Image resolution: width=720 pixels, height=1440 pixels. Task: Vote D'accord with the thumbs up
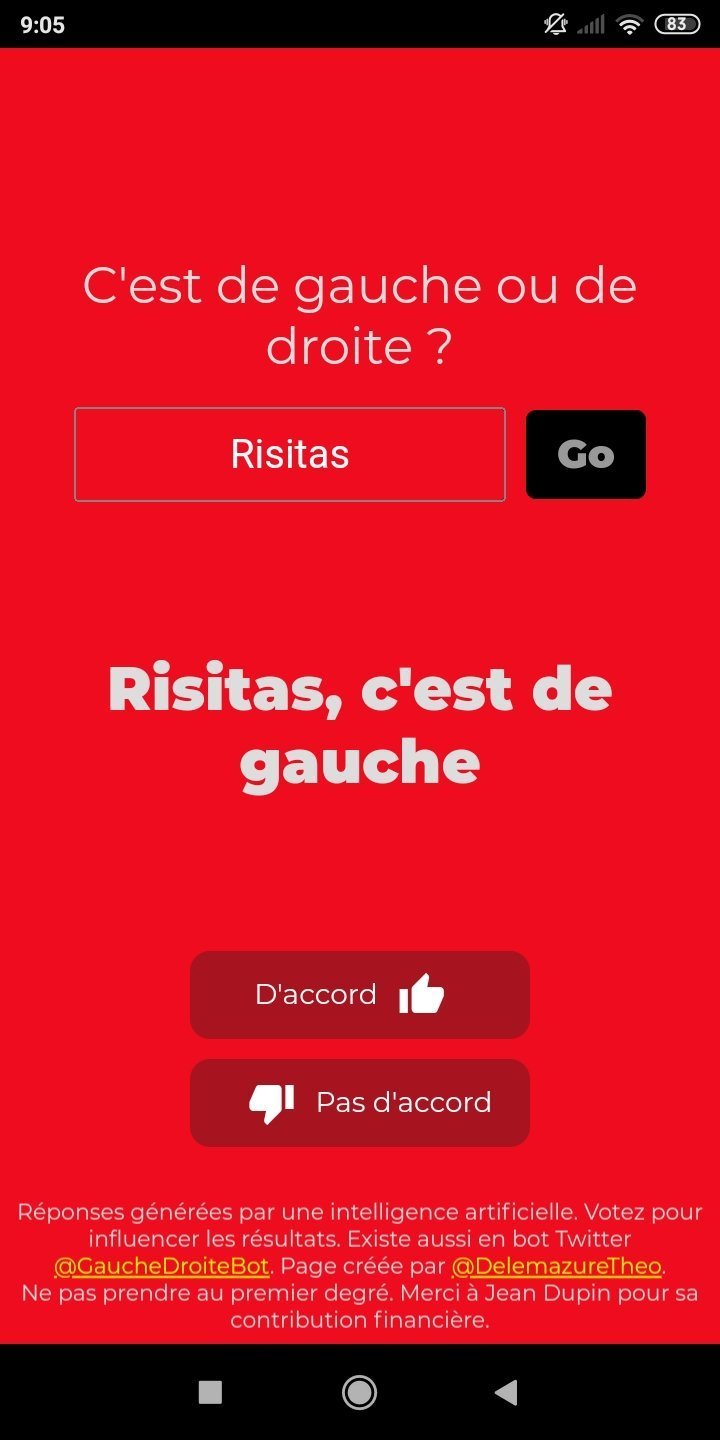[x=360, y=995]
